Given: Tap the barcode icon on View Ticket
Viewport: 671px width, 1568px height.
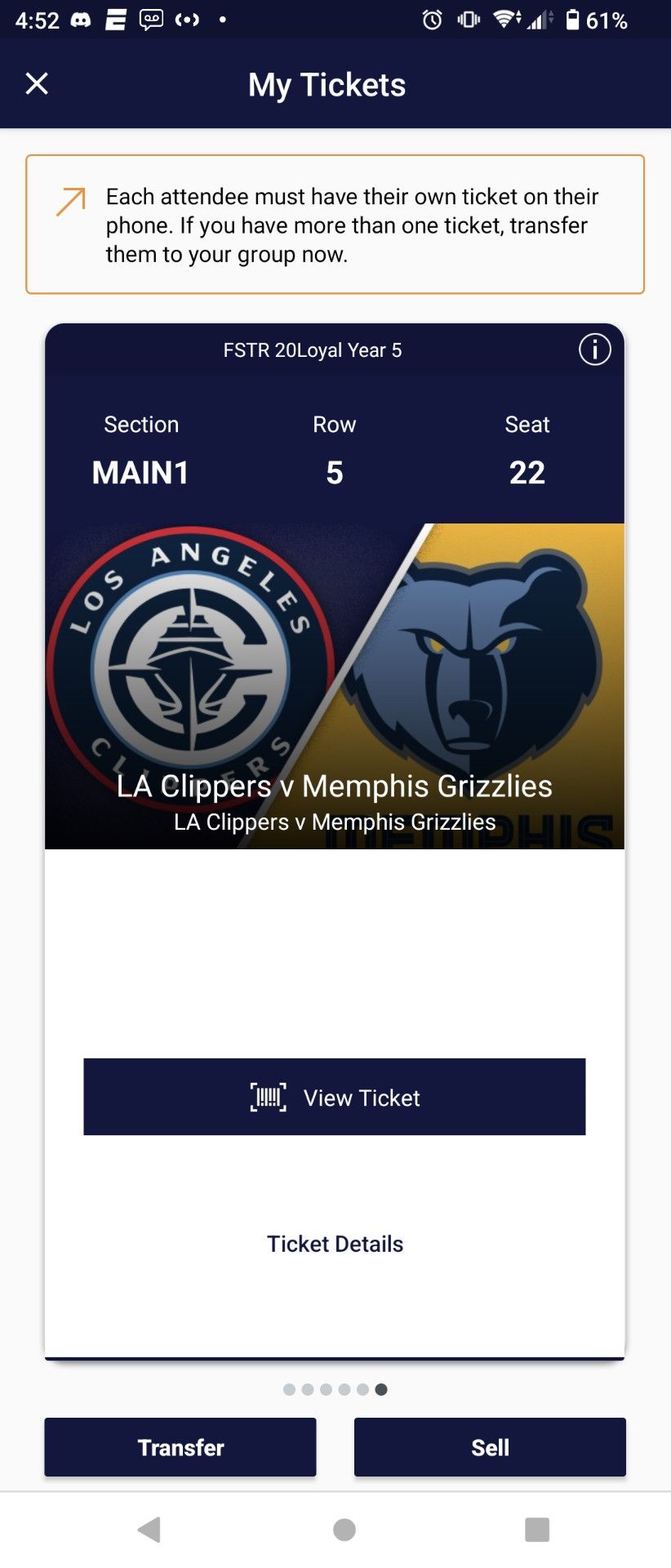Looking at the screenshot, I should [268, 1097].
